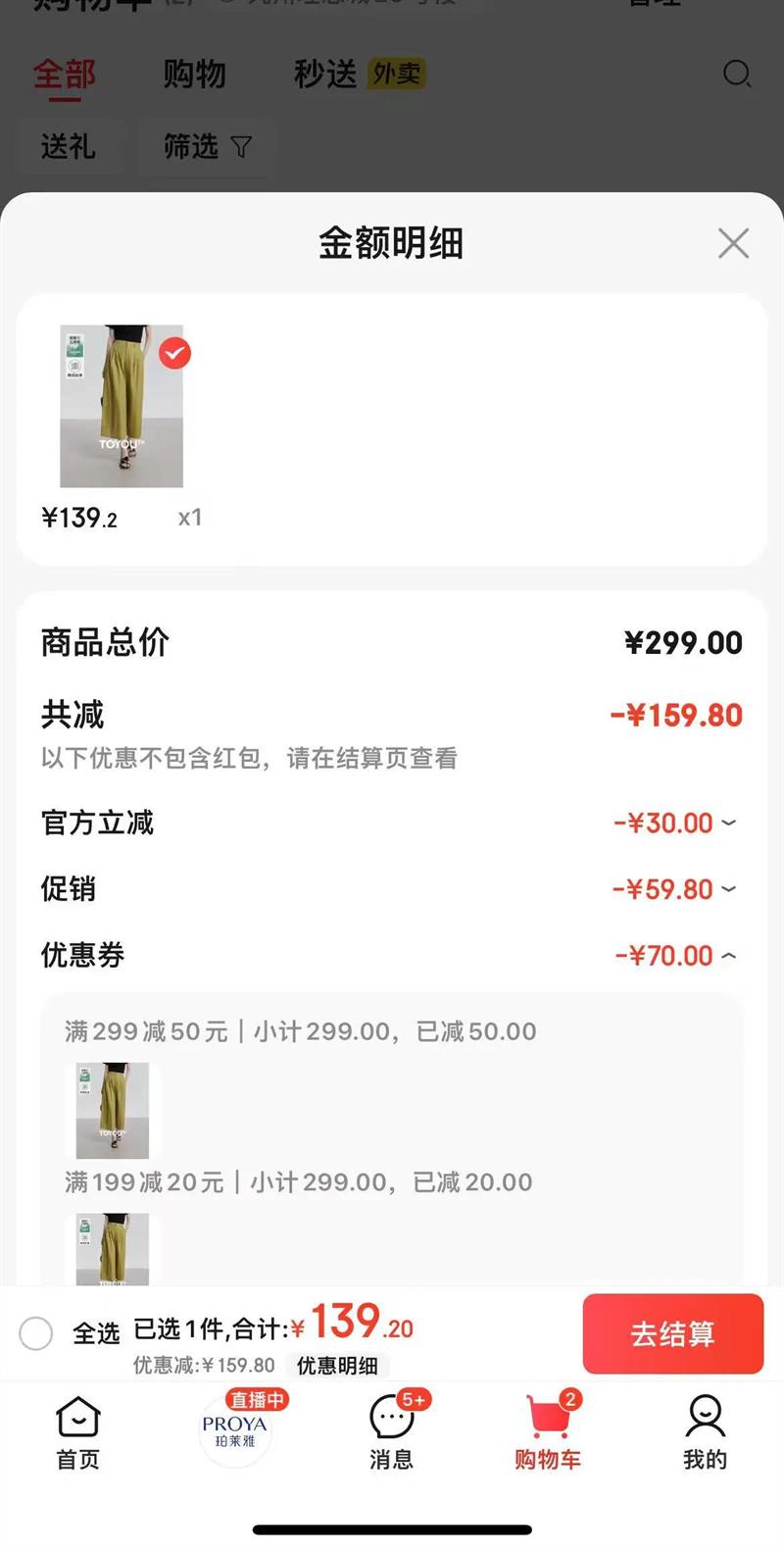Viewport: 784px width, 1551px height.
Task: Switch to the 消息 messages tab
Action: point(392,1432)
